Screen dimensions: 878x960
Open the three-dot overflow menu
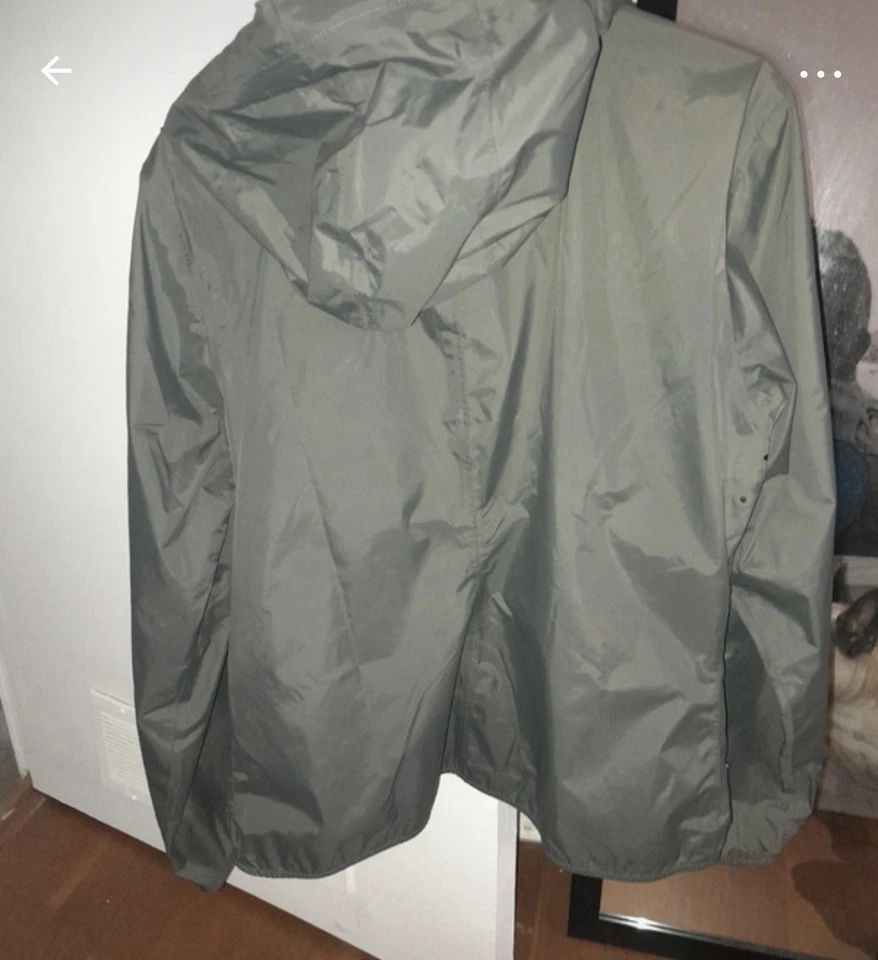click(x=820, y=74)
